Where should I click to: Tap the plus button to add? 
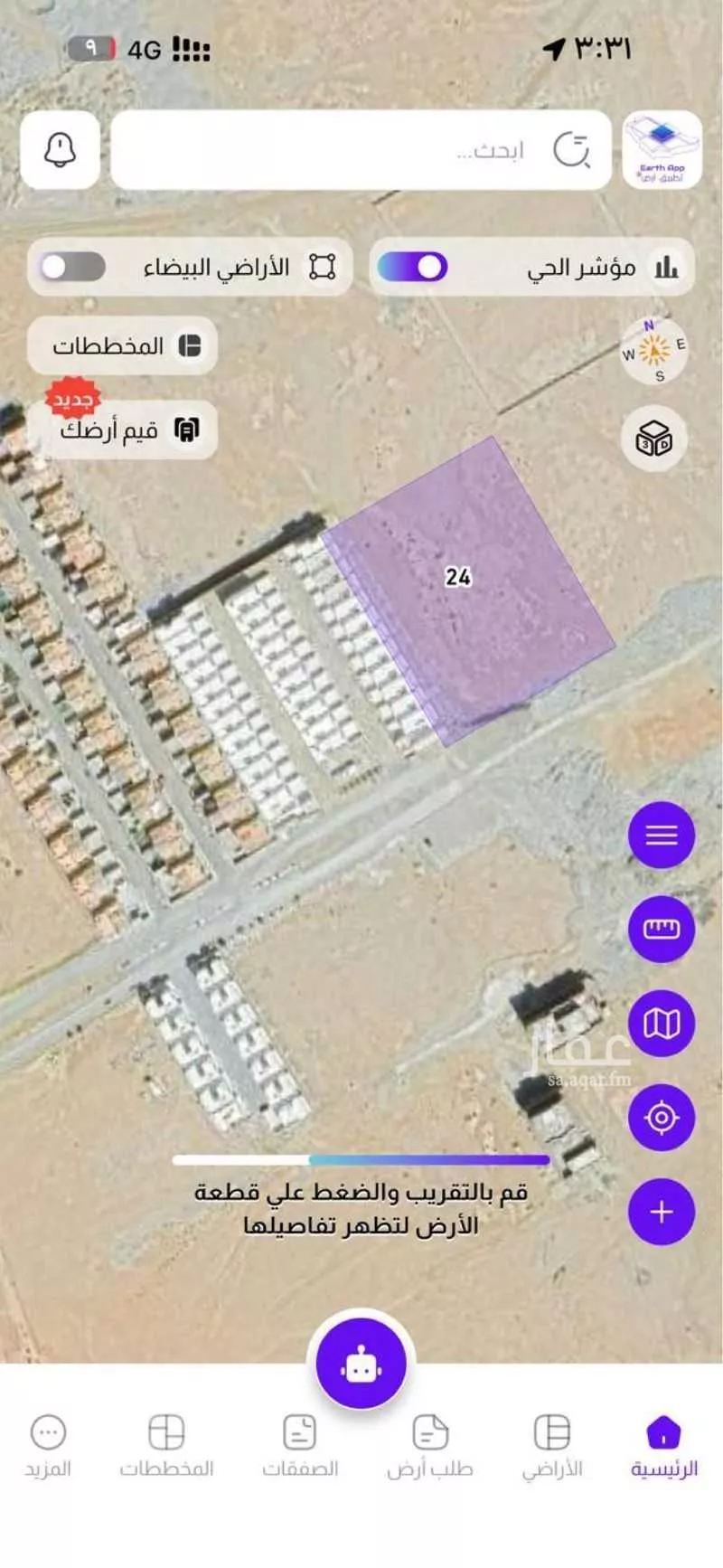[x=661, y=1209]
